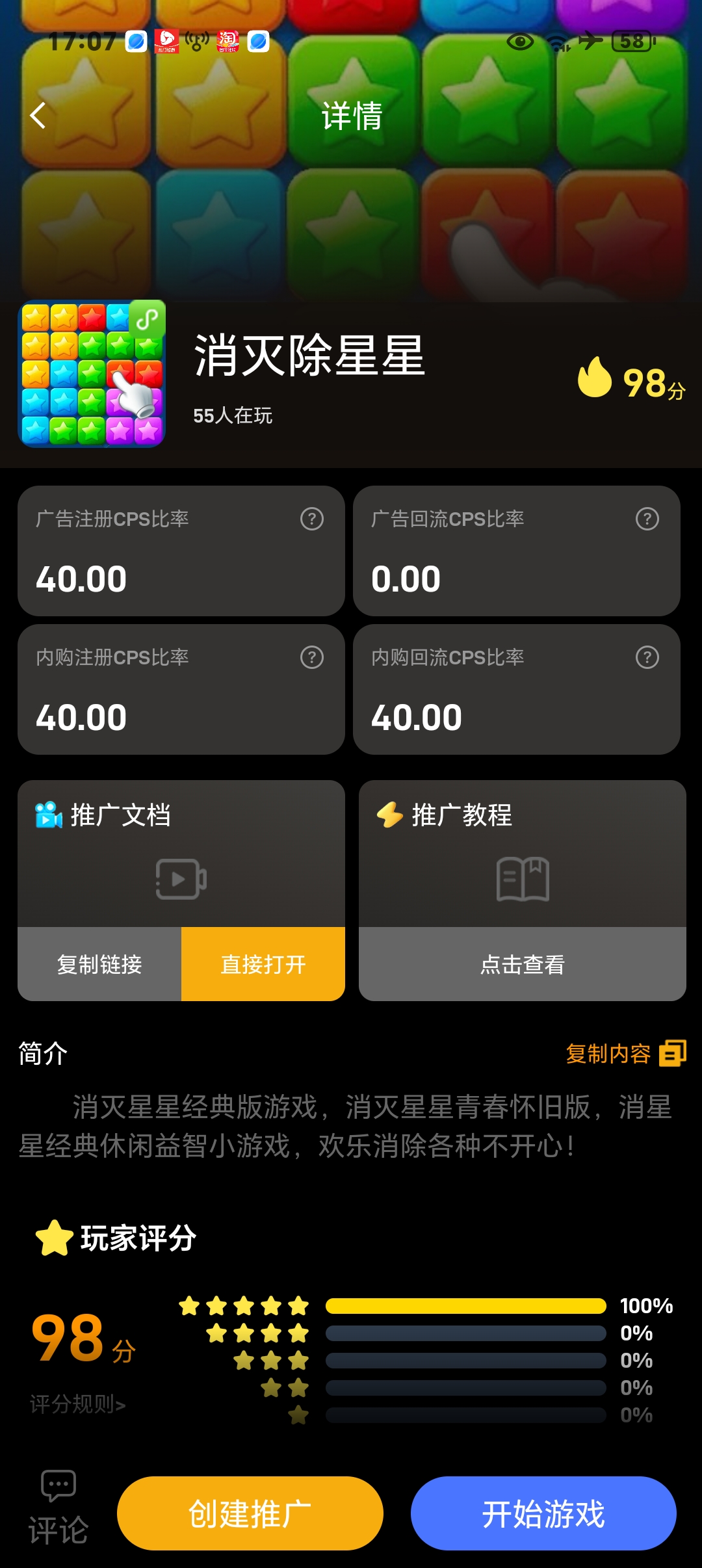Tap the 消灭除星星 game icon thumbnail
The image size is (702, 1568).
[91, 376]
